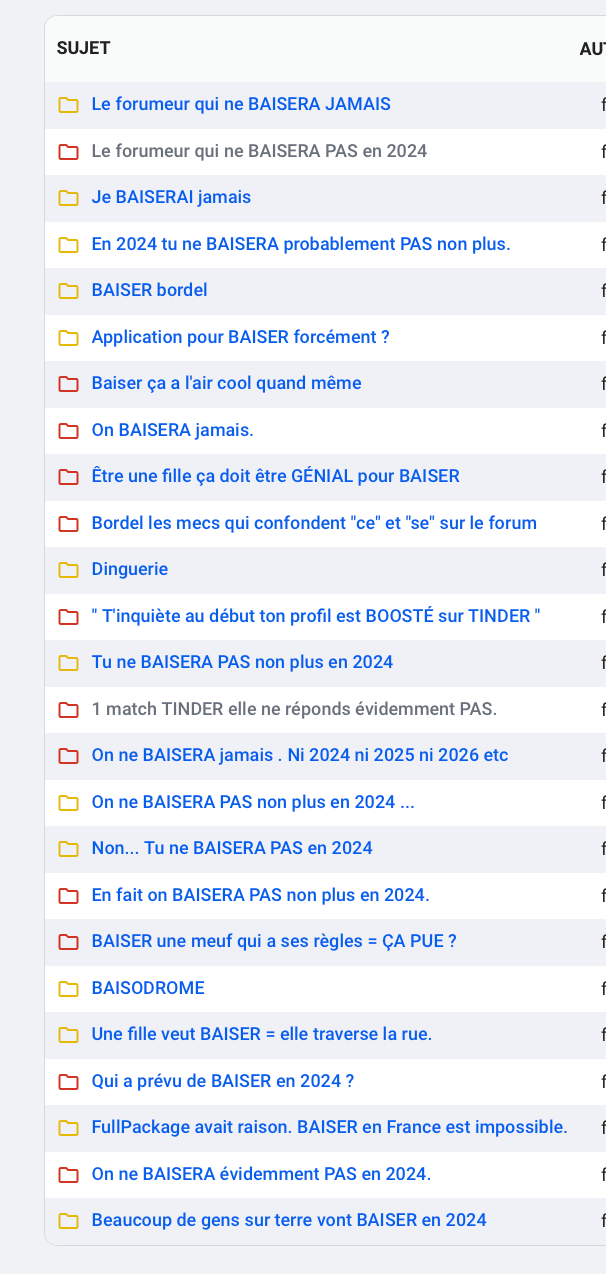Open "Non... Tu ne BAISERA PAS en 2024"
The width and height of the screenshot is (606, 1274).
(231, 848)
